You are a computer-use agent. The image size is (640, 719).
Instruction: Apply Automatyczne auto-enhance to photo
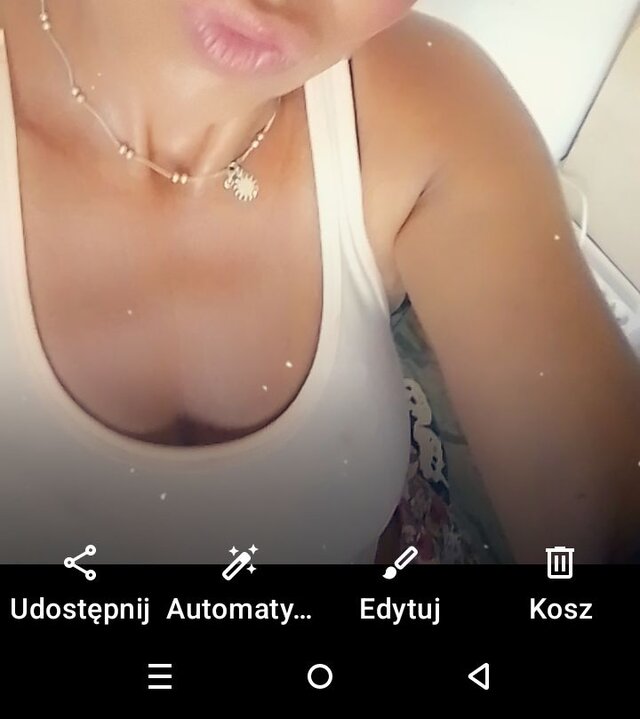pos(239,584)
